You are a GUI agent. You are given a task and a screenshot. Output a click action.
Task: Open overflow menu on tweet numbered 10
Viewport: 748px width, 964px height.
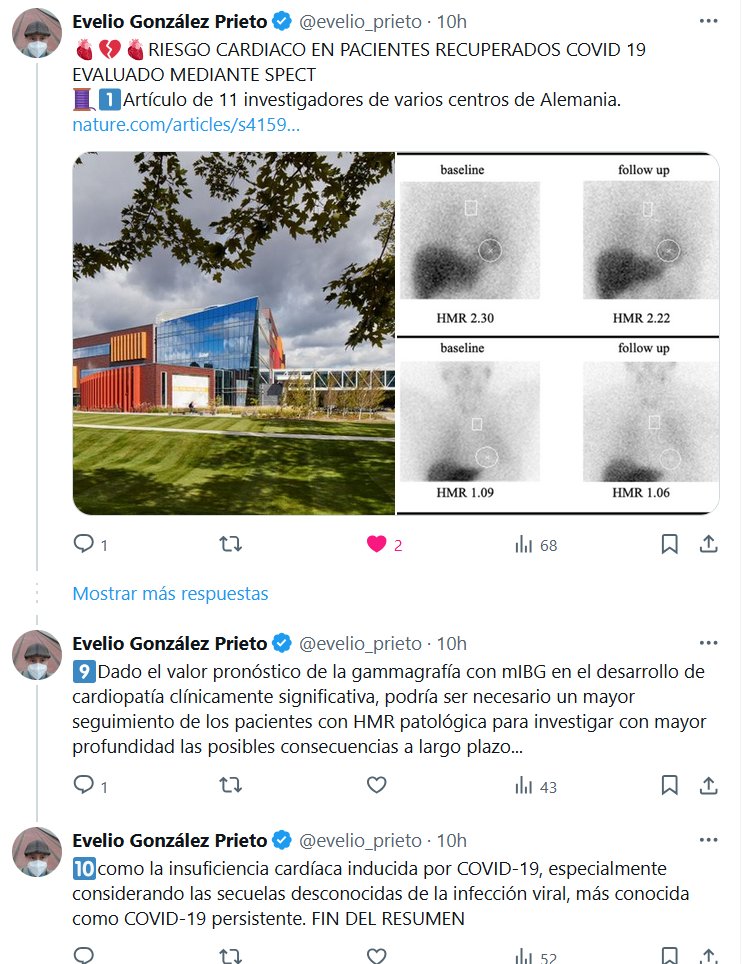click(708, 840)
